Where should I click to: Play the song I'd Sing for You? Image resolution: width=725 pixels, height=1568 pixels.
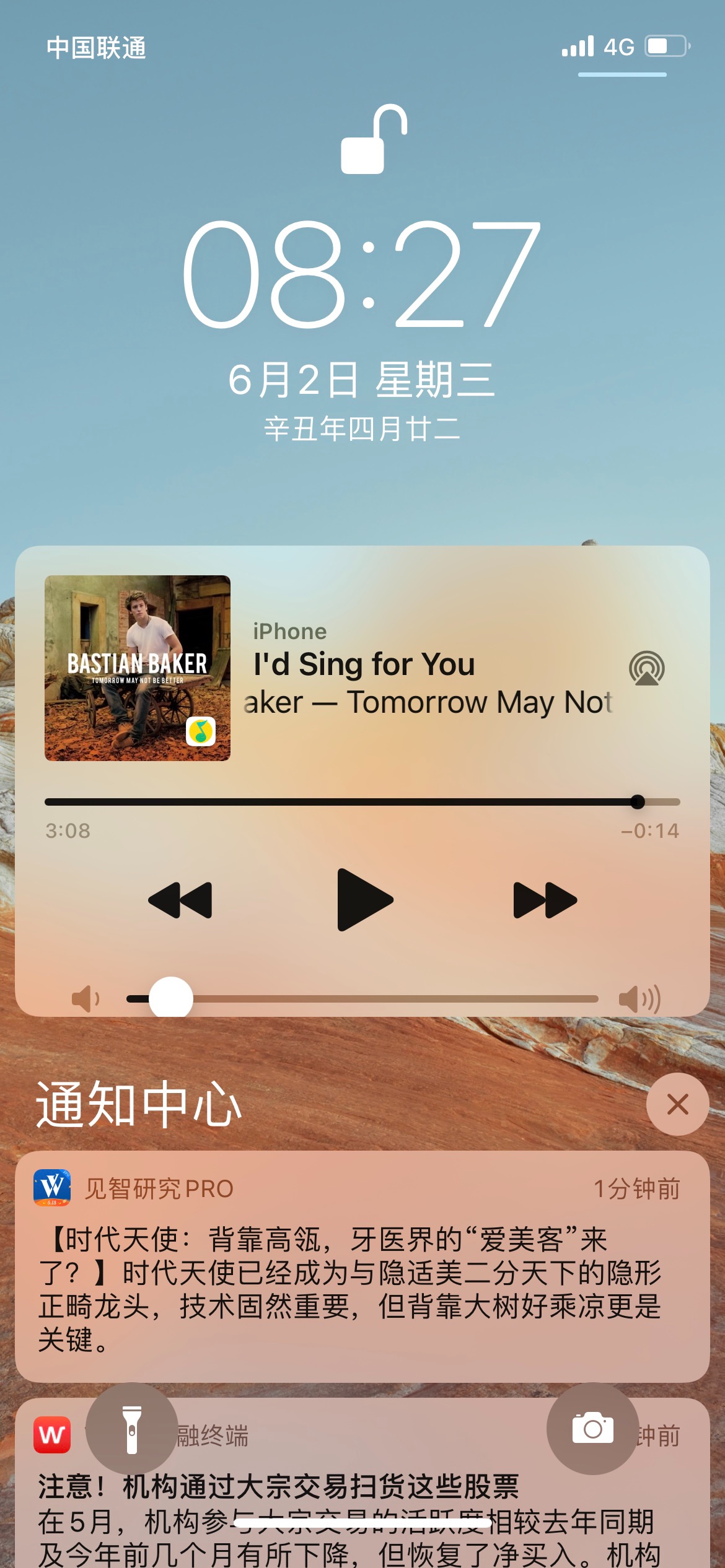click(364, 900)
